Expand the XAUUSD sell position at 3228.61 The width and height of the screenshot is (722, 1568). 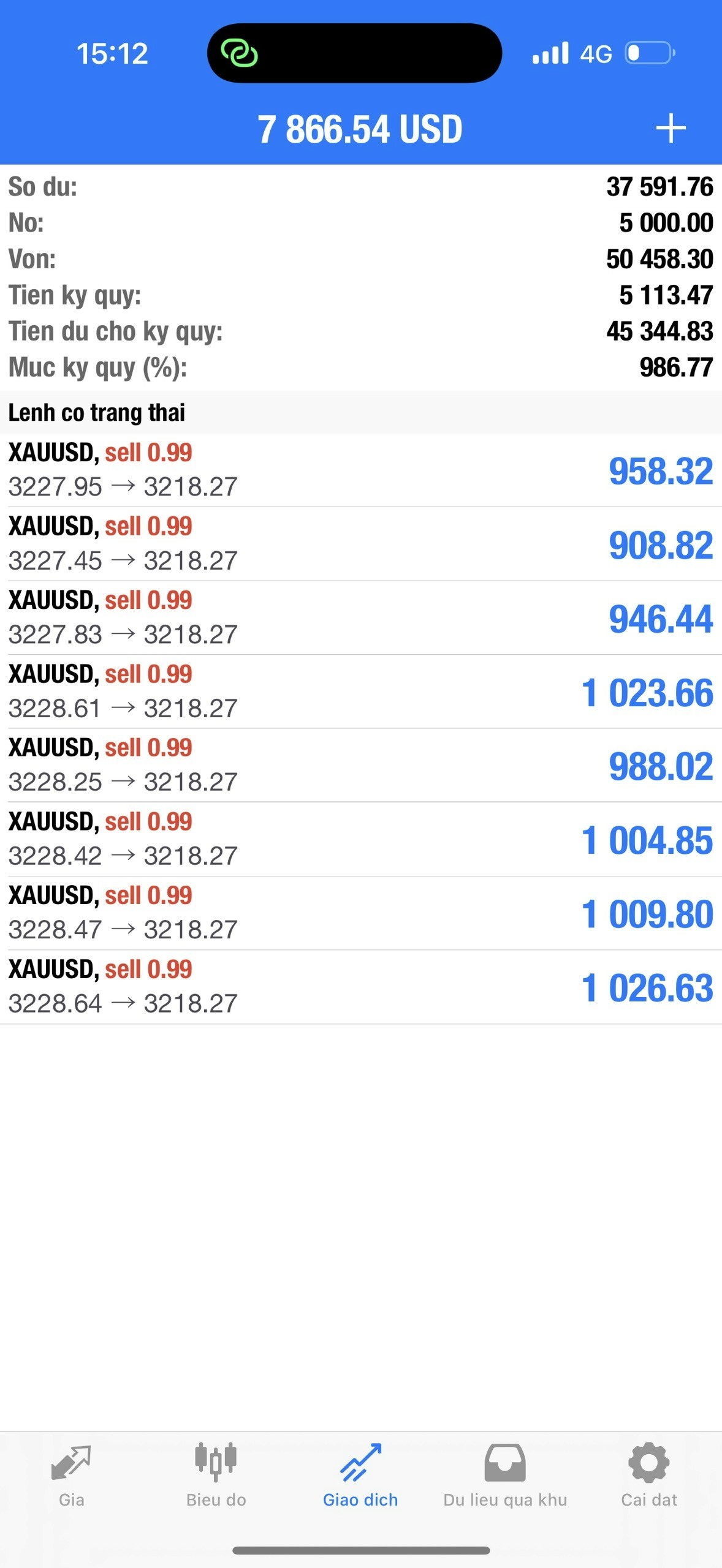coord(360,692)
